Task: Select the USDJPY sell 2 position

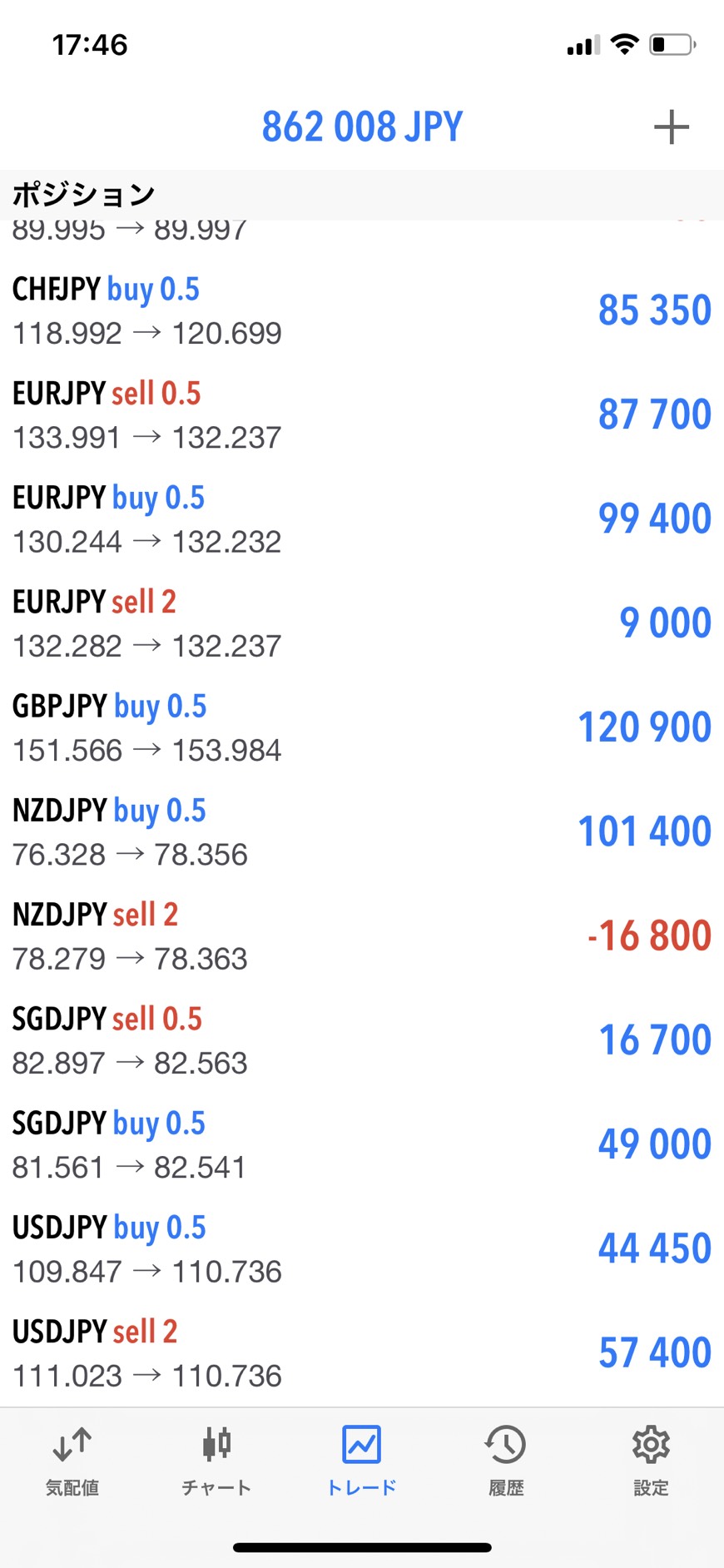Action: 361,1352
